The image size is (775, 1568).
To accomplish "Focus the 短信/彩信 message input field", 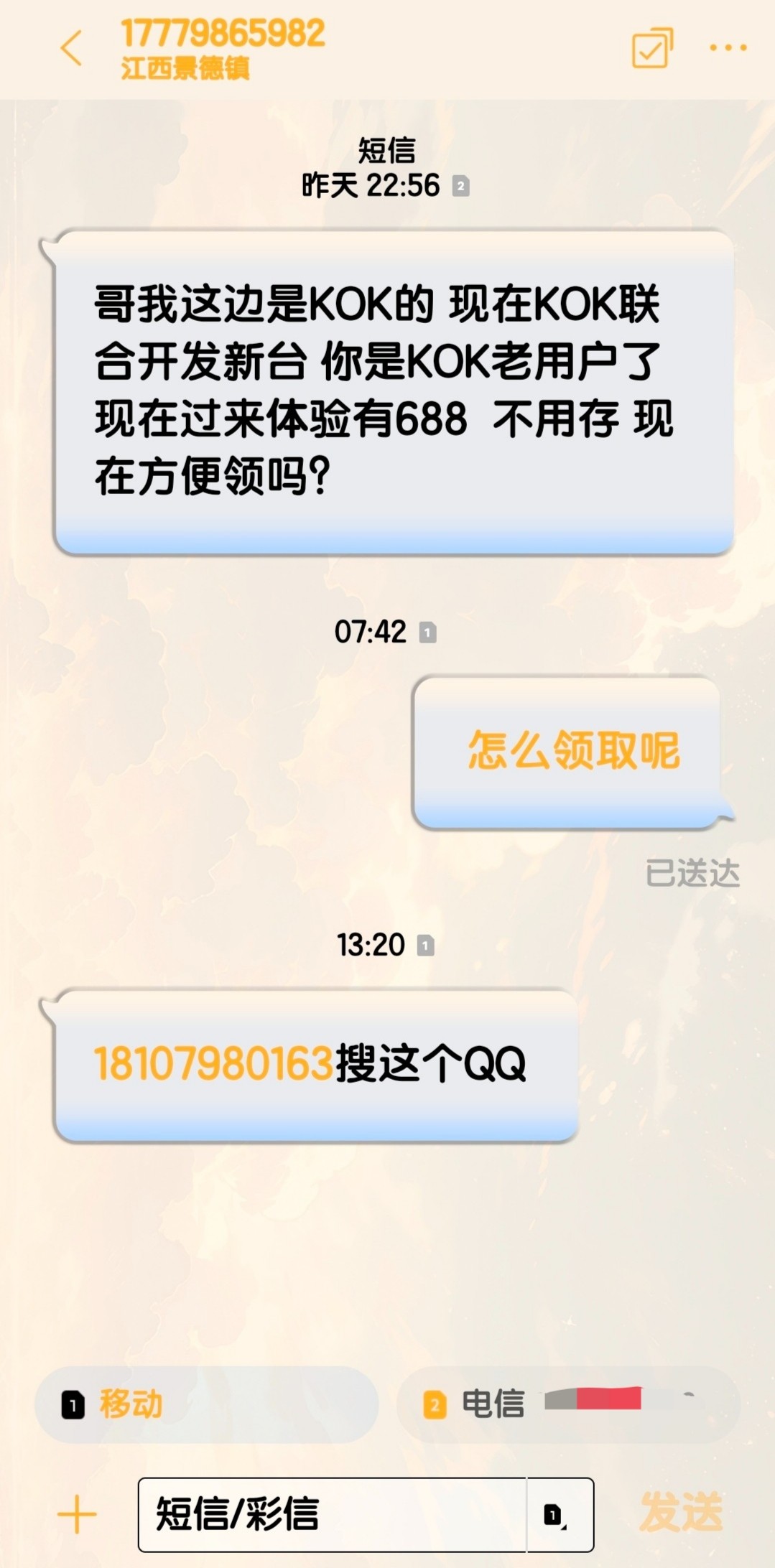I will pos(332,1515).
